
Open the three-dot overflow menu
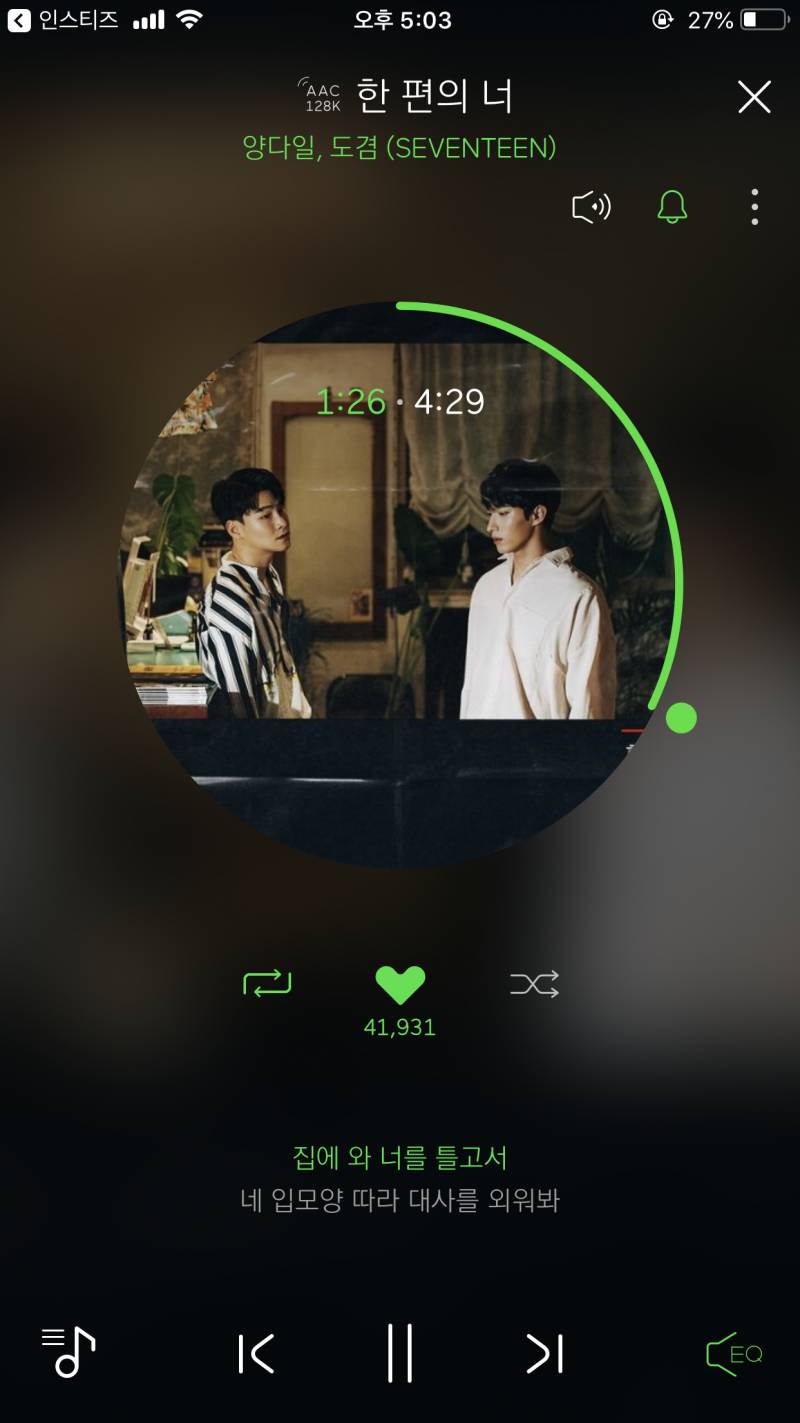coord(754,207)
